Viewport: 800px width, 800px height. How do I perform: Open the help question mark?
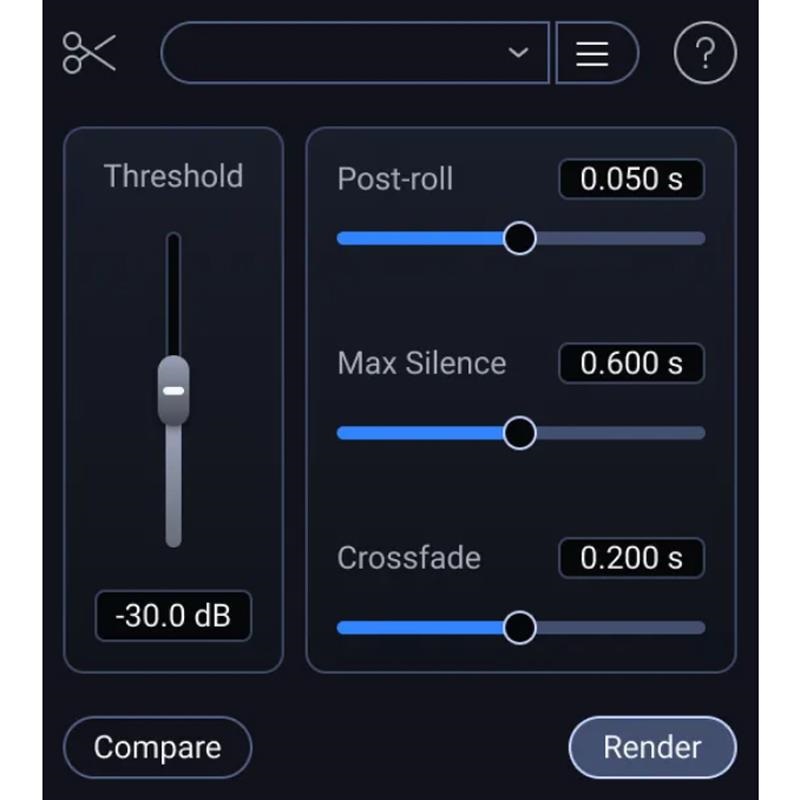705,53
